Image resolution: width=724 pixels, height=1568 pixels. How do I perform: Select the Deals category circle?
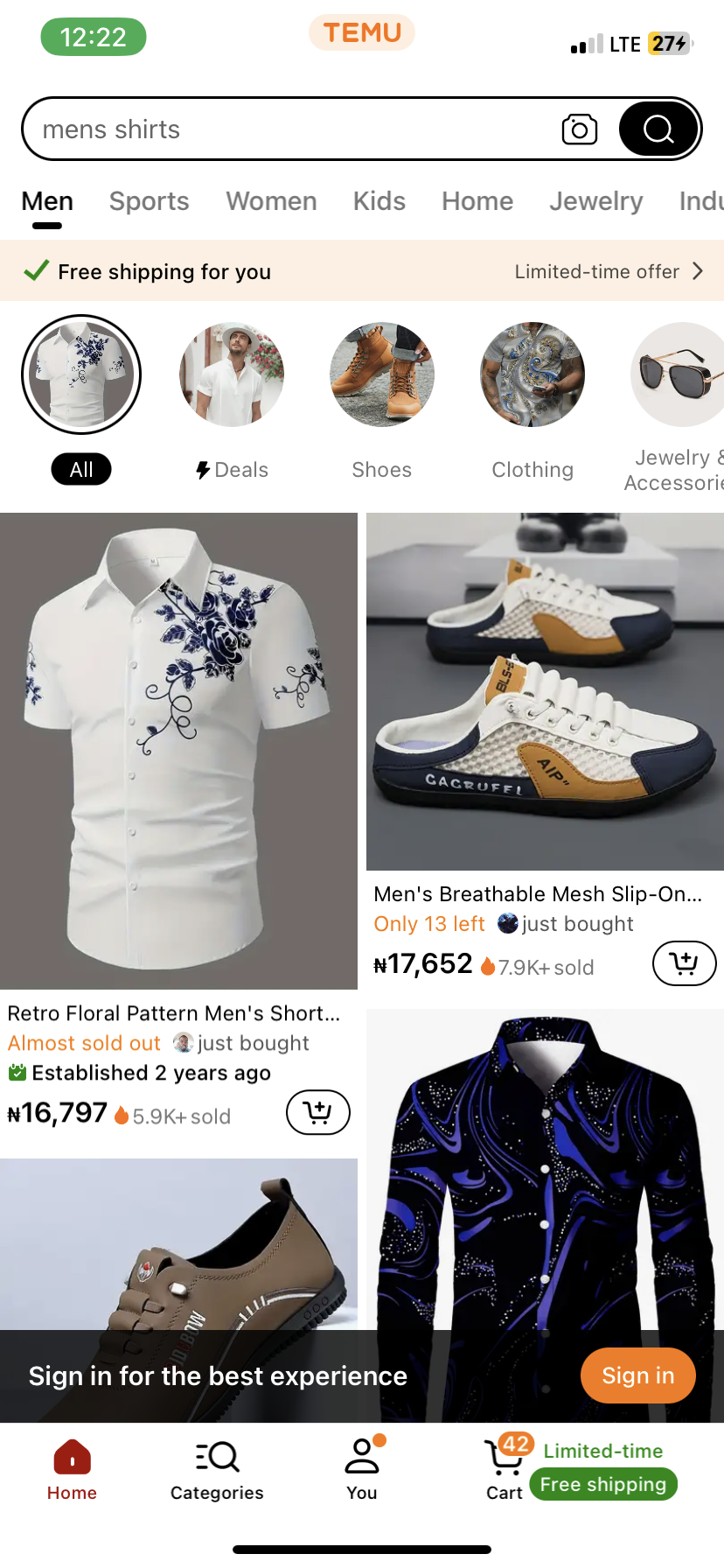(x=232, y=374)
